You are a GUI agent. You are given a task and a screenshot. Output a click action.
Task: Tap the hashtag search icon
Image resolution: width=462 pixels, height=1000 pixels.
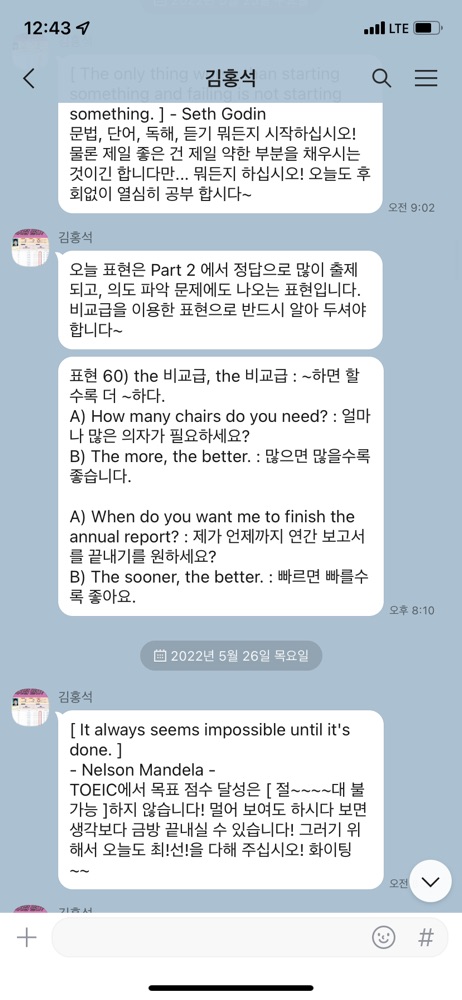(x=426, y=937)
